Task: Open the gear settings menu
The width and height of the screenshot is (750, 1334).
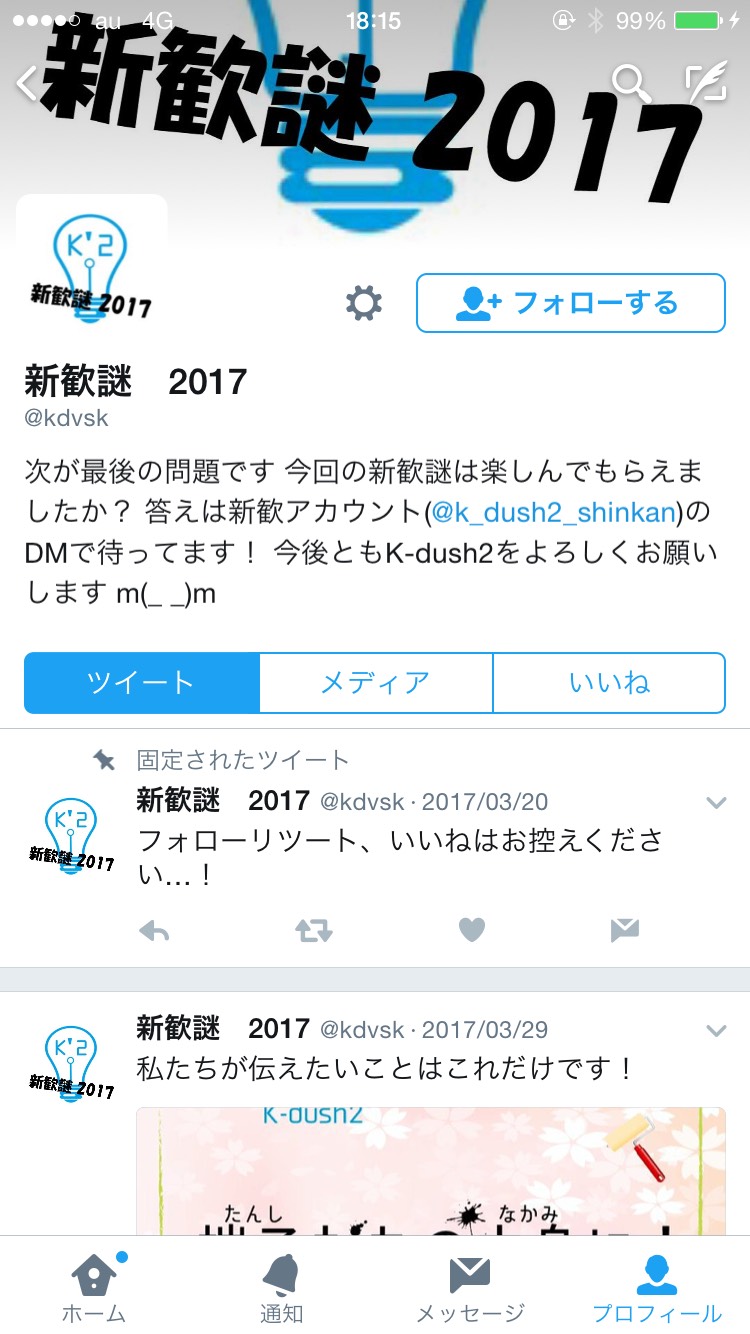Action: [x=363, y=303]
